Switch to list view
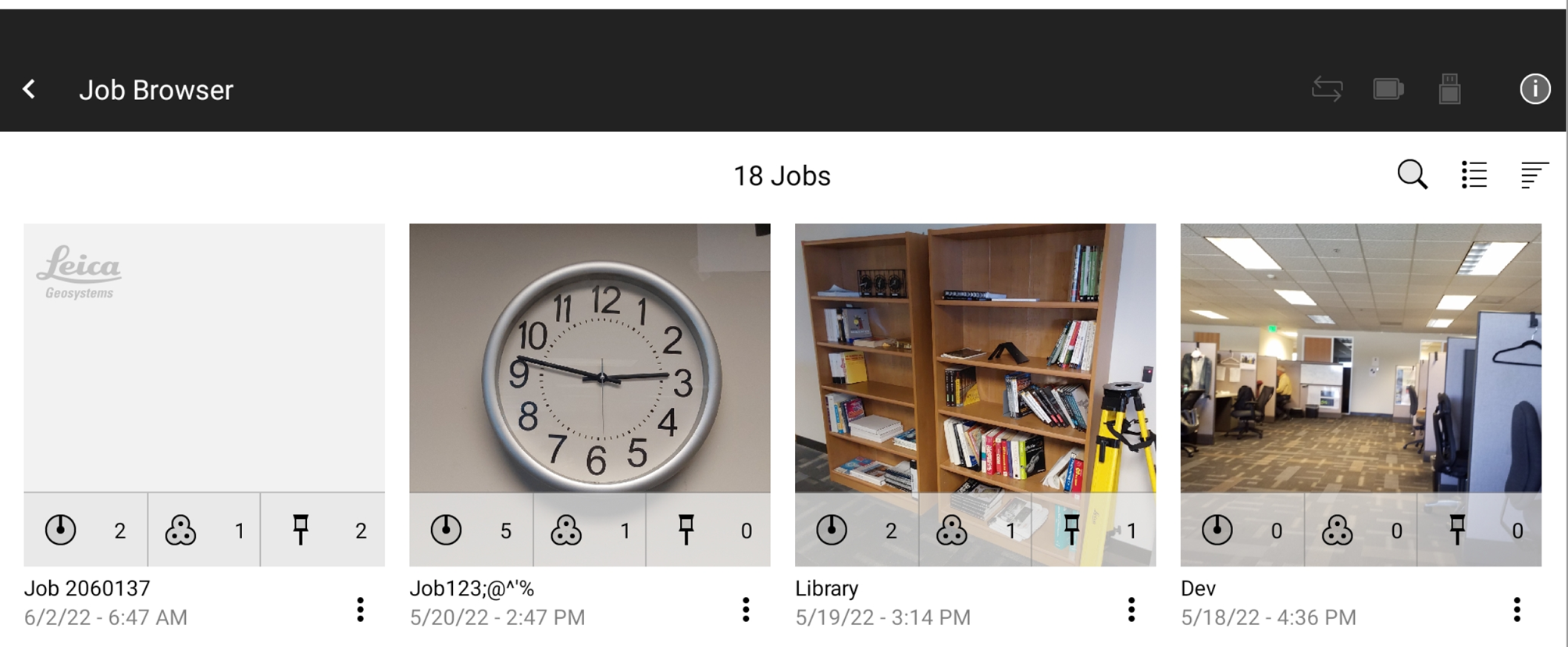The height and width of the screenshot is (647, 1568). coord(1474,175)
